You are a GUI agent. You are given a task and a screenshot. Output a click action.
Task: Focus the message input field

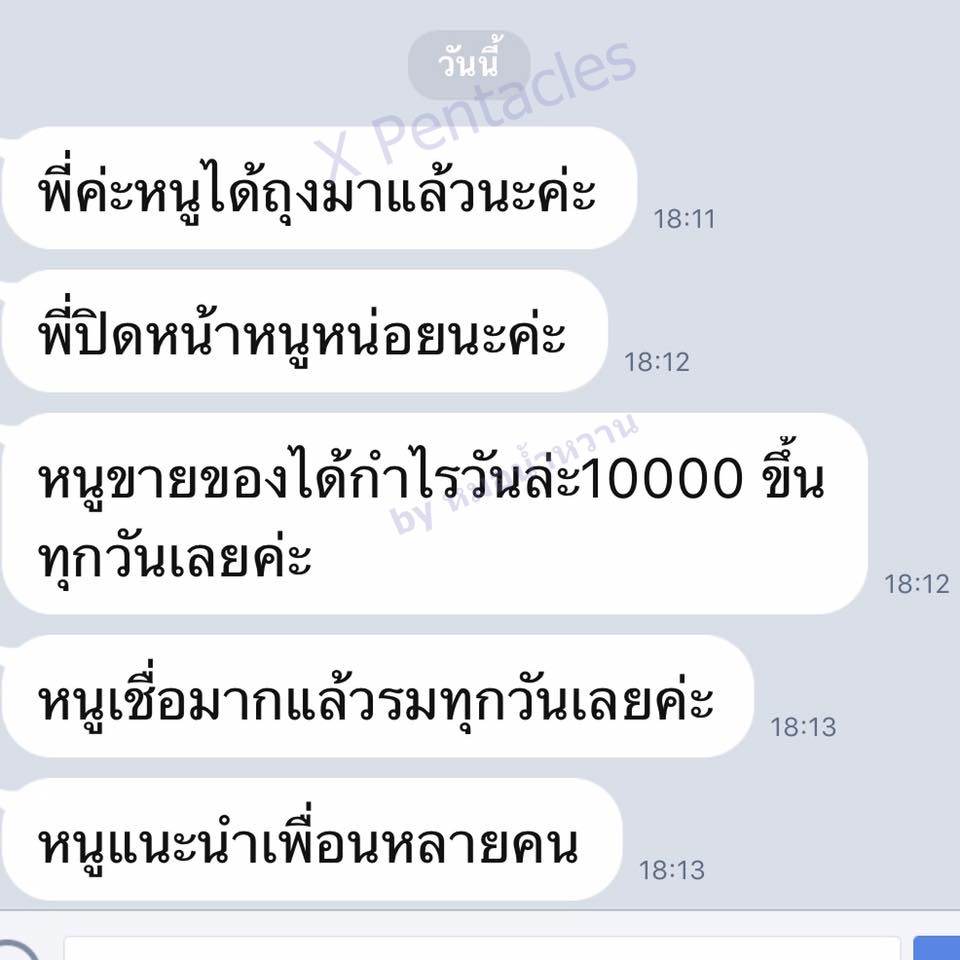click(x=482, y=948)
